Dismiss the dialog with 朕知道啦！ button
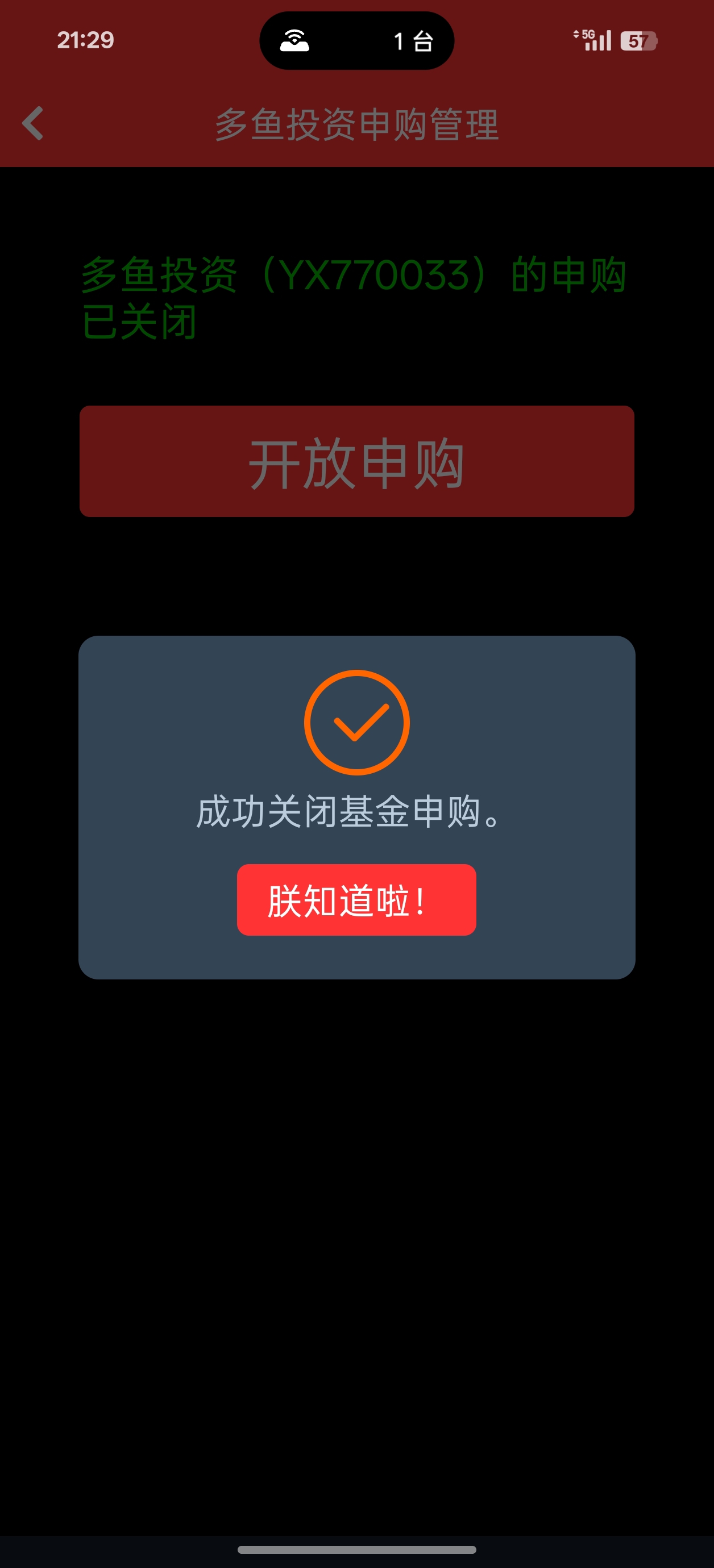This screenshot has height=1568, width=714. coord(356,899)
